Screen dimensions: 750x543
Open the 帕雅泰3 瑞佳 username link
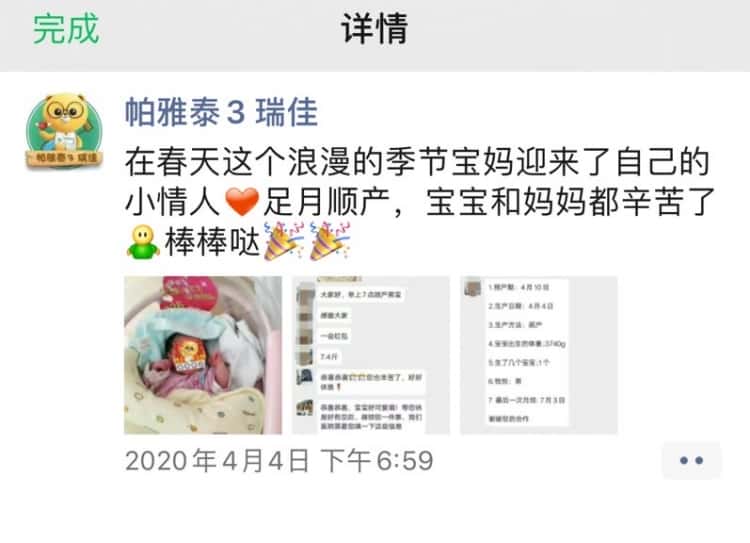click(221, 112)
